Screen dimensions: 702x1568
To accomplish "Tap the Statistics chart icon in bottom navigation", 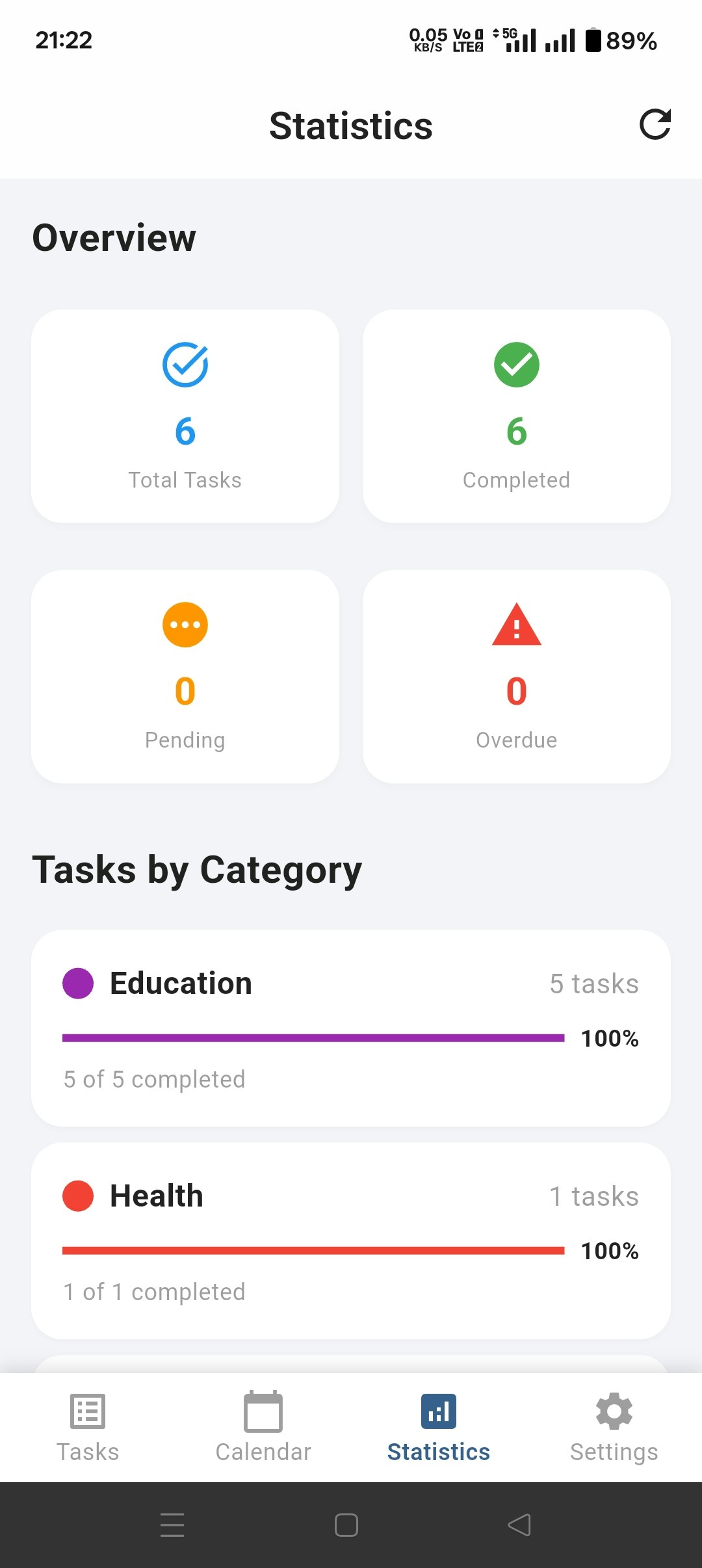I will 439,1413.
